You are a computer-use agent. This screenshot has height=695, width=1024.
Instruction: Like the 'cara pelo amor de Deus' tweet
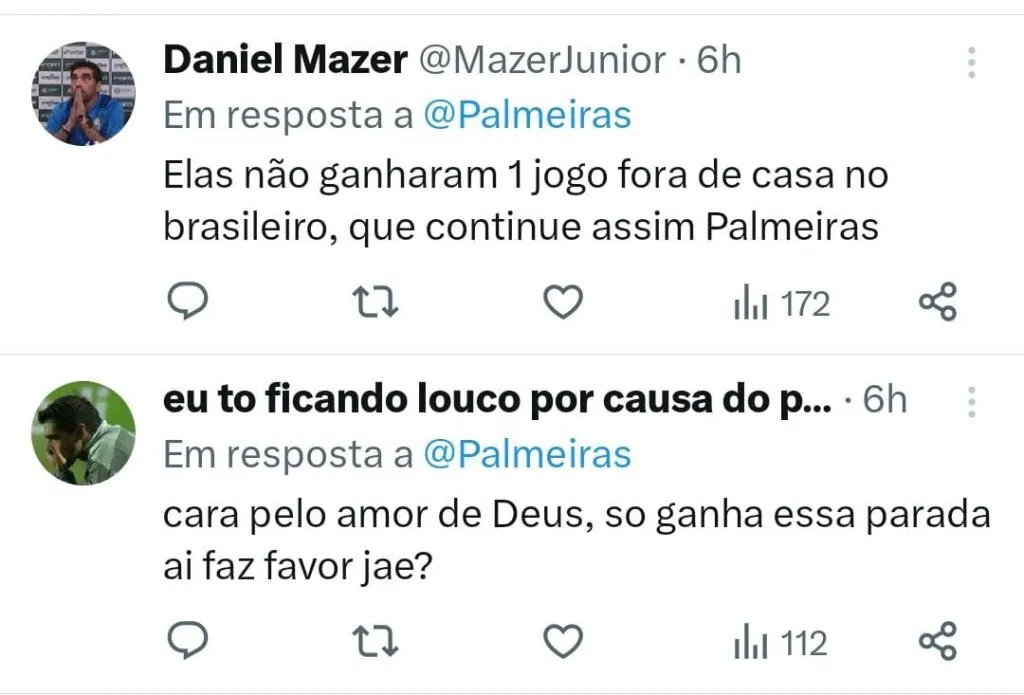coord(563,642)
